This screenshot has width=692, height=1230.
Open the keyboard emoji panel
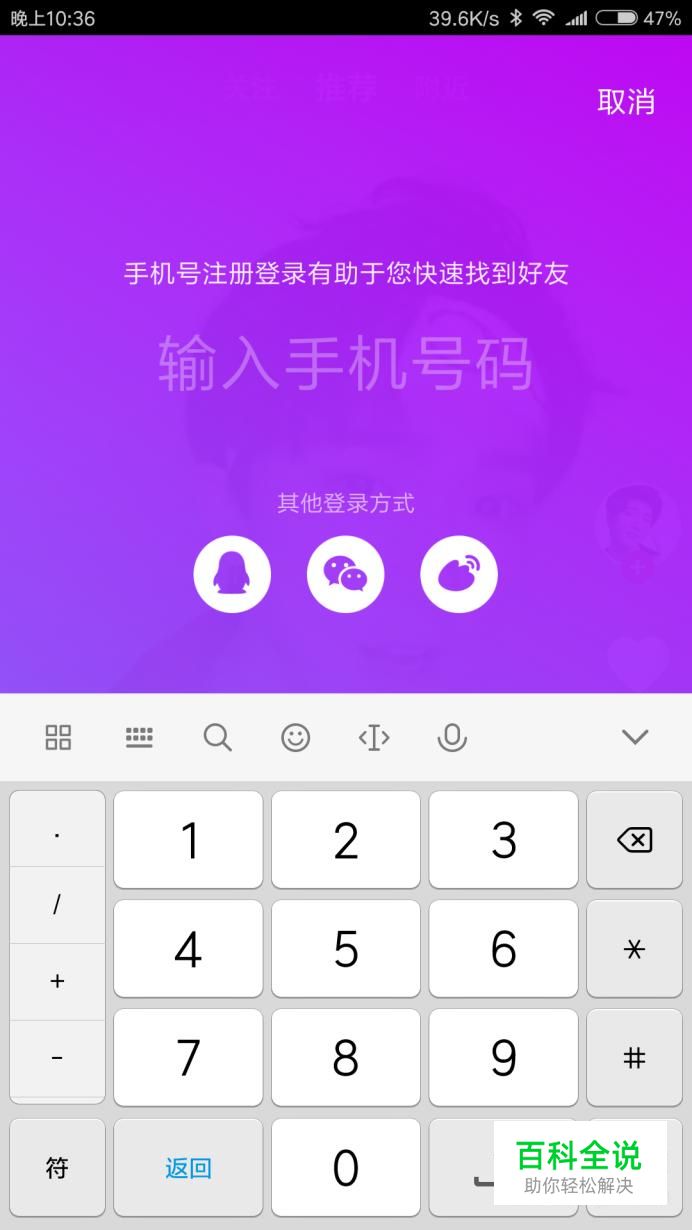coord(295,738)
